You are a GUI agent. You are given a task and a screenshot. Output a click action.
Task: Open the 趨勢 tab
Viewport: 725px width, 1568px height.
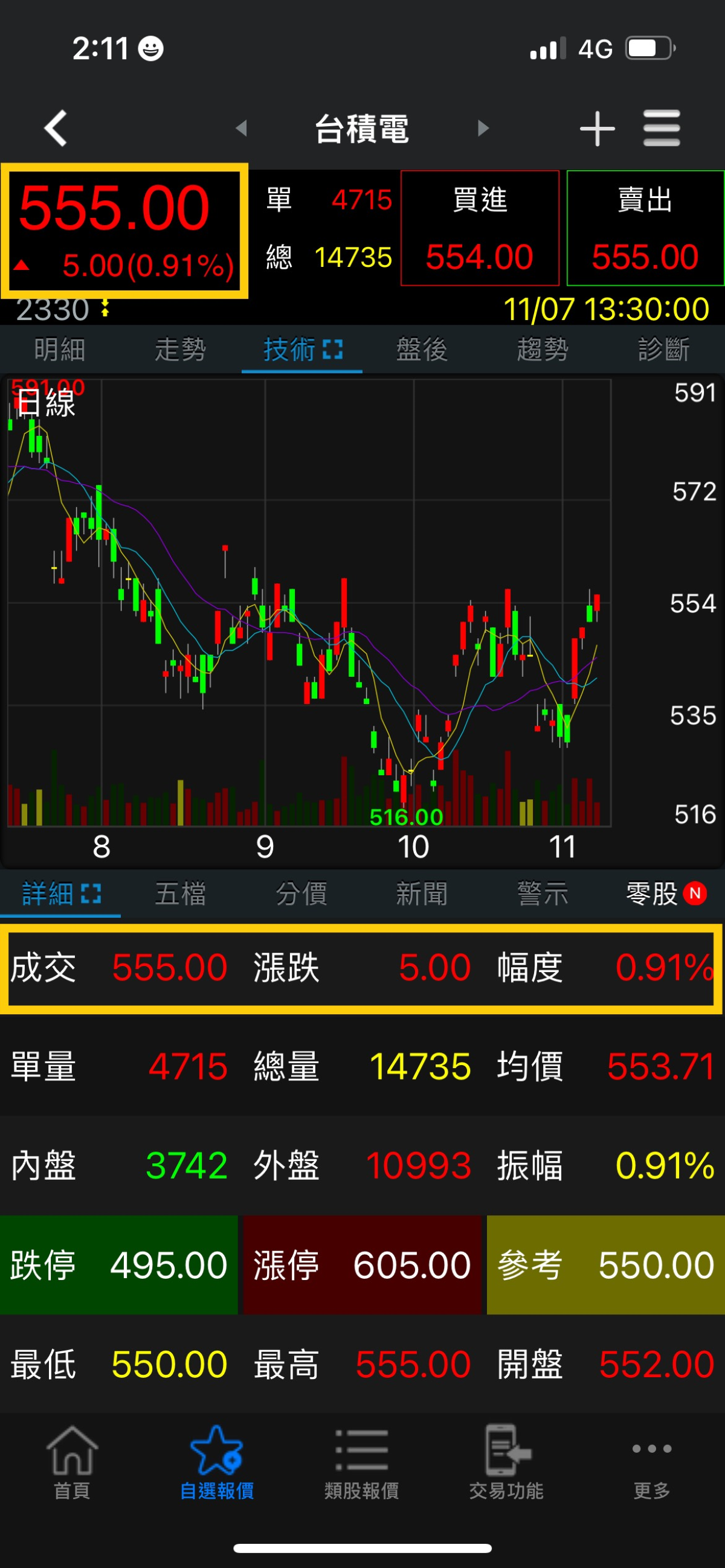point(543,350)
